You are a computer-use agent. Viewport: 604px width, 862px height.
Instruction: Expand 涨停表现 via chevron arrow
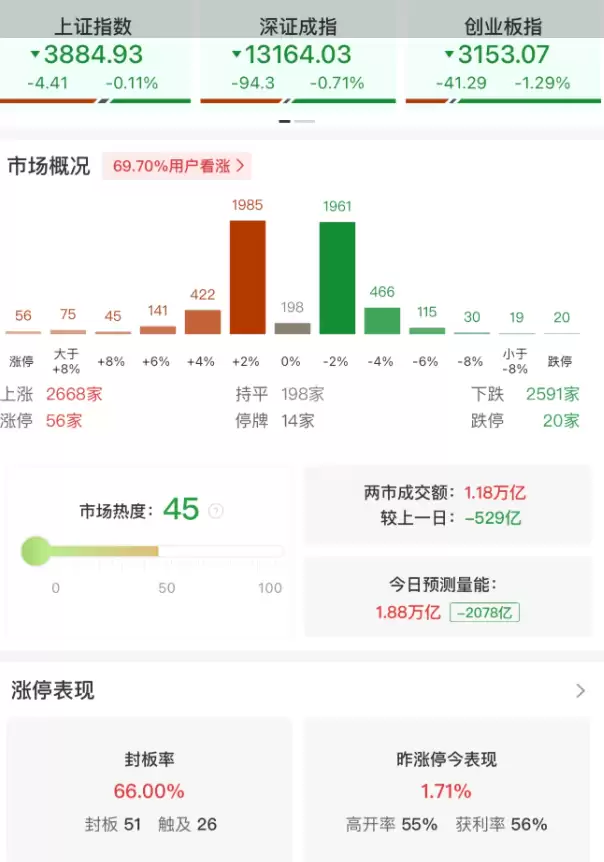580,691
